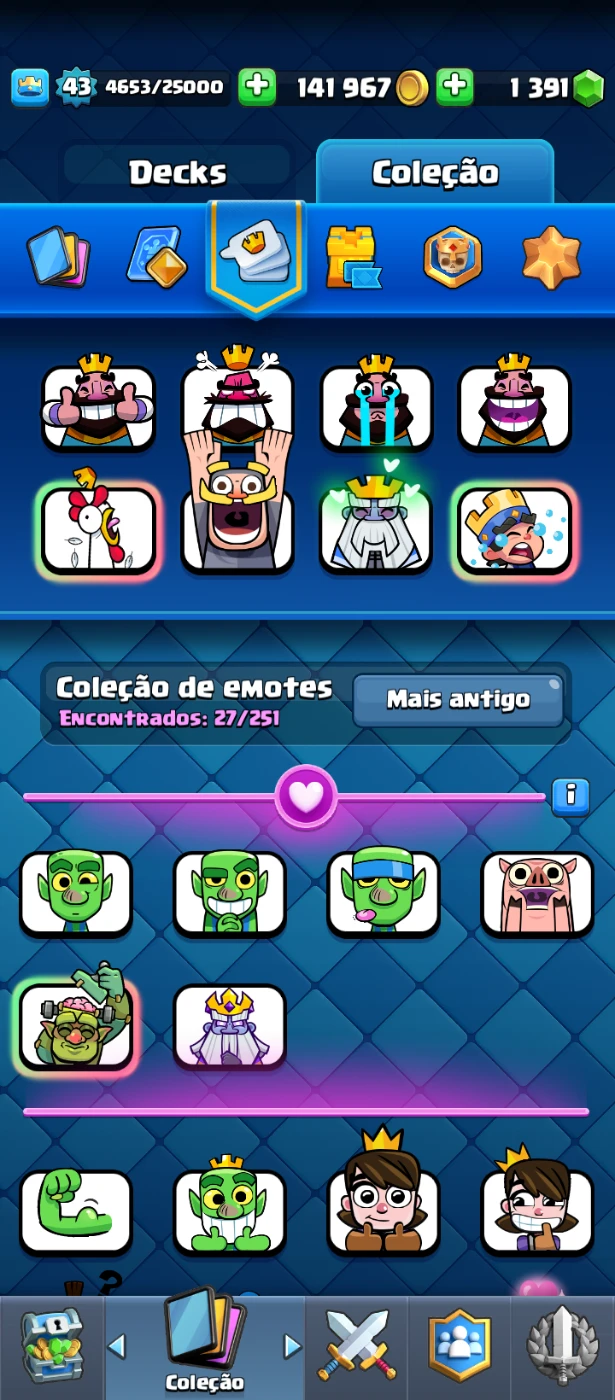Show info about the emote collection
Screen dimensions: 615x1400
click(x=570, y=796)
